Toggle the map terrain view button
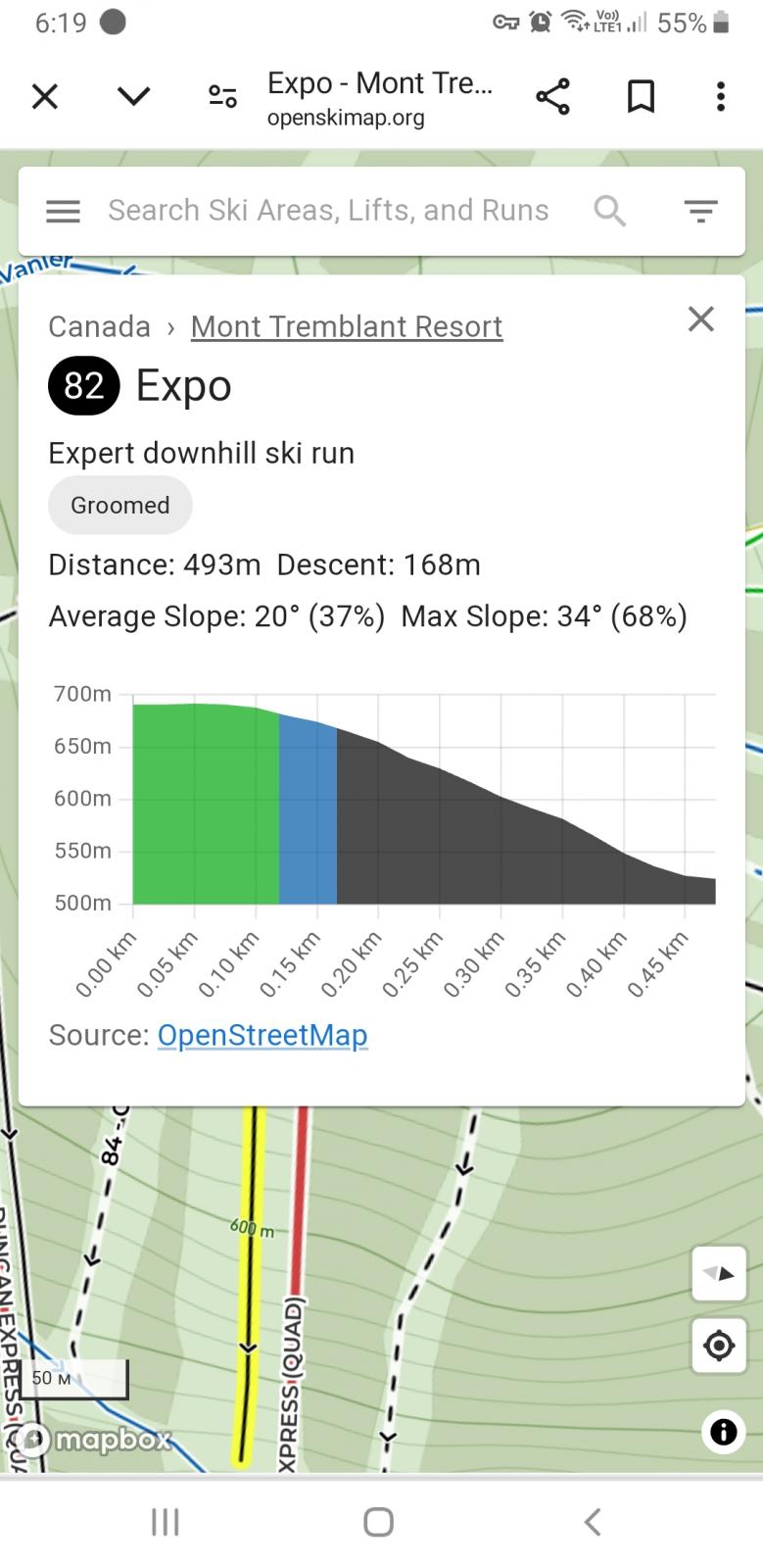 (x=719, y=1274)
